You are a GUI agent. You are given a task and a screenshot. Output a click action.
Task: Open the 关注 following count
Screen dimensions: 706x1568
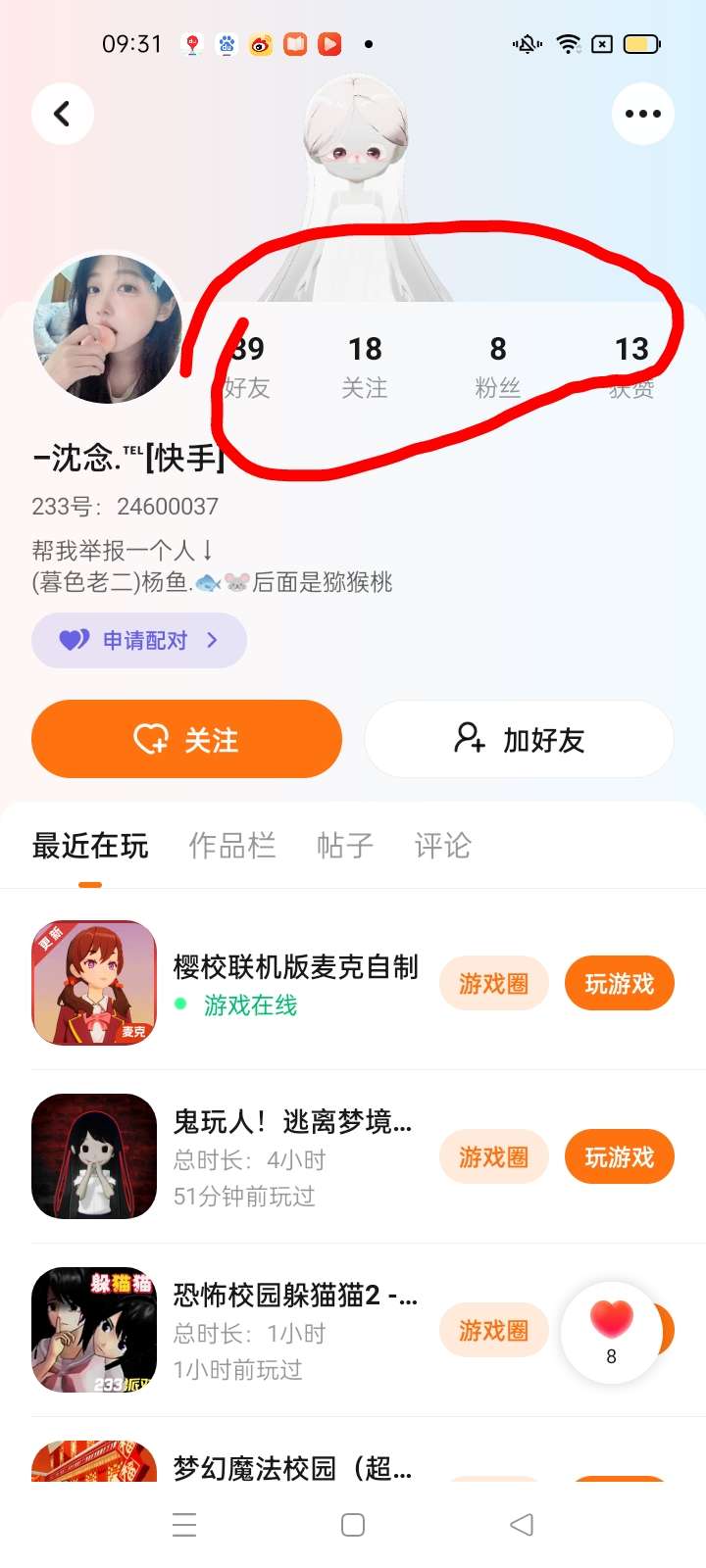tap(365, 367)
